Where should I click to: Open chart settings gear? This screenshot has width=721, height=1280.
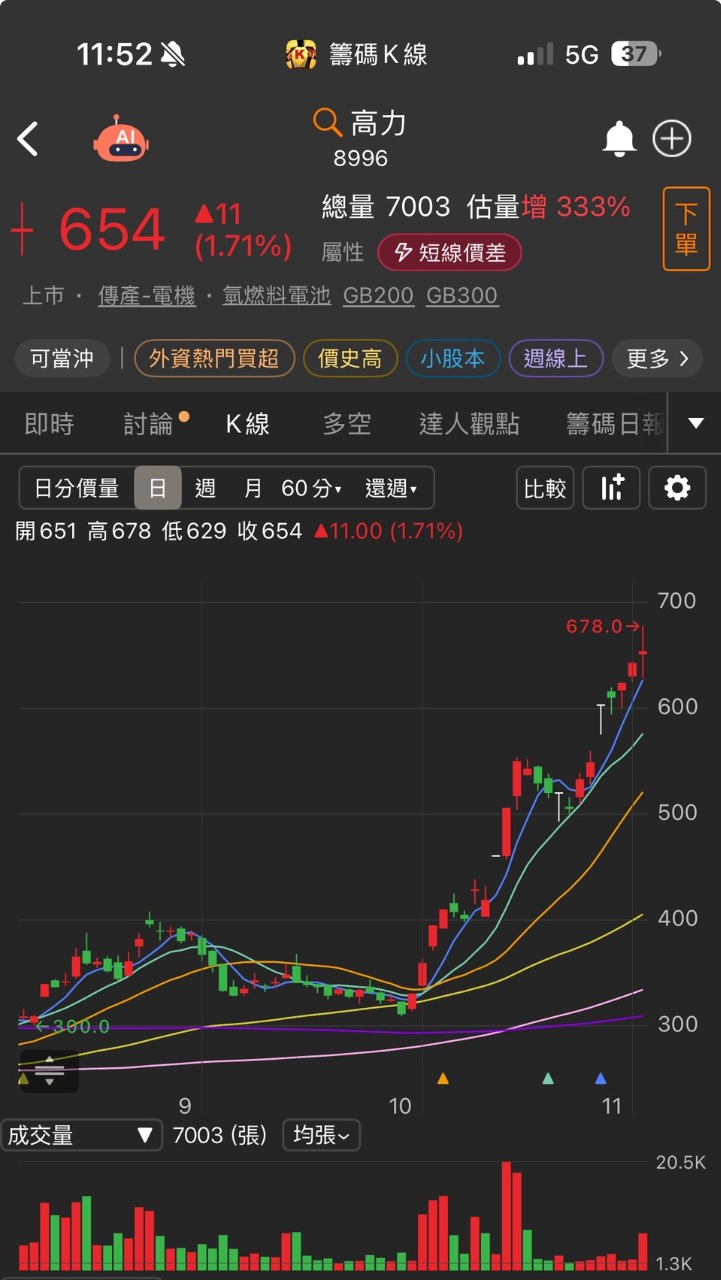pyautogui.click(x=677, y=488)
